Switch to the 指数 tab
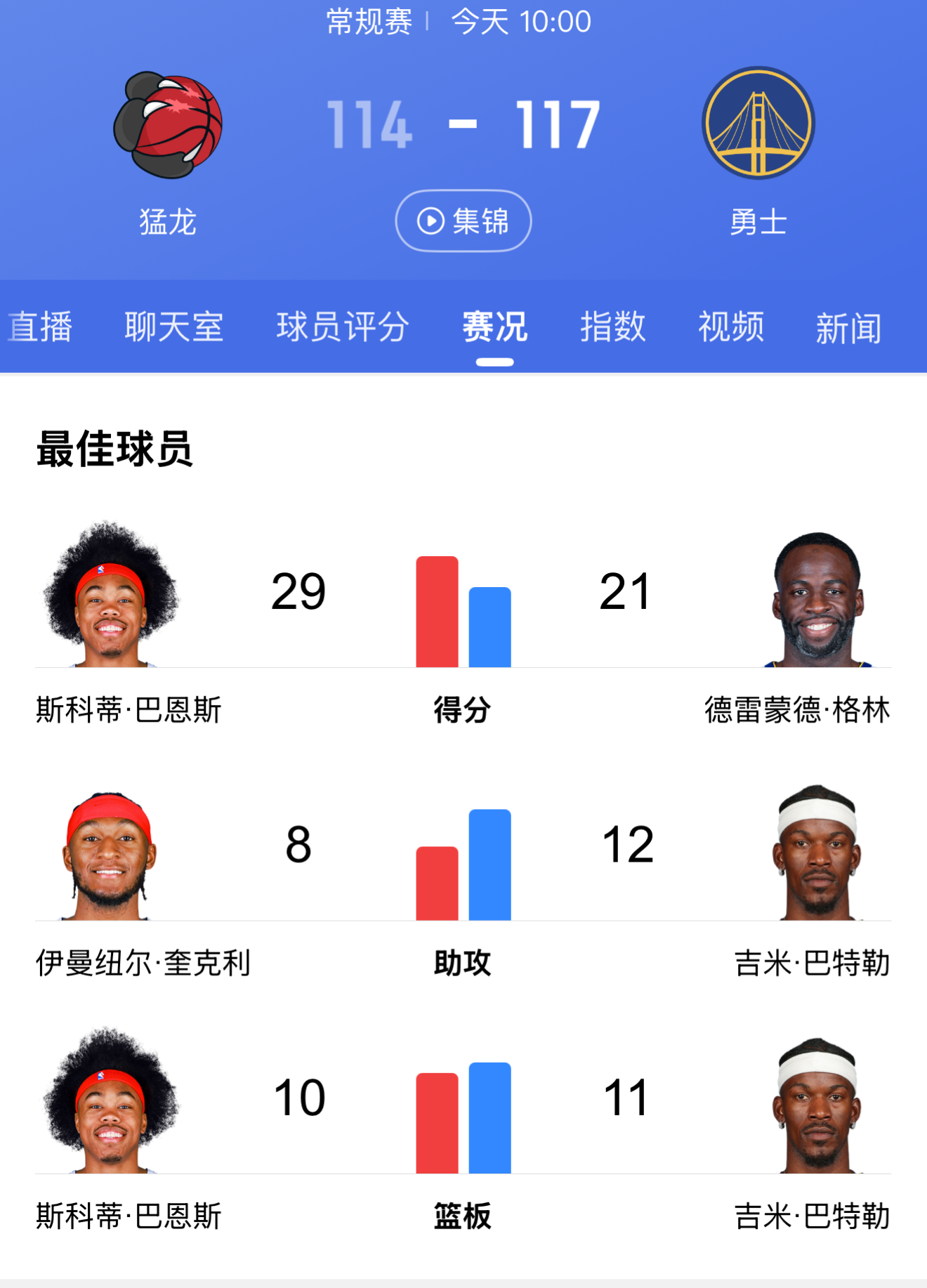 [612, 327]
